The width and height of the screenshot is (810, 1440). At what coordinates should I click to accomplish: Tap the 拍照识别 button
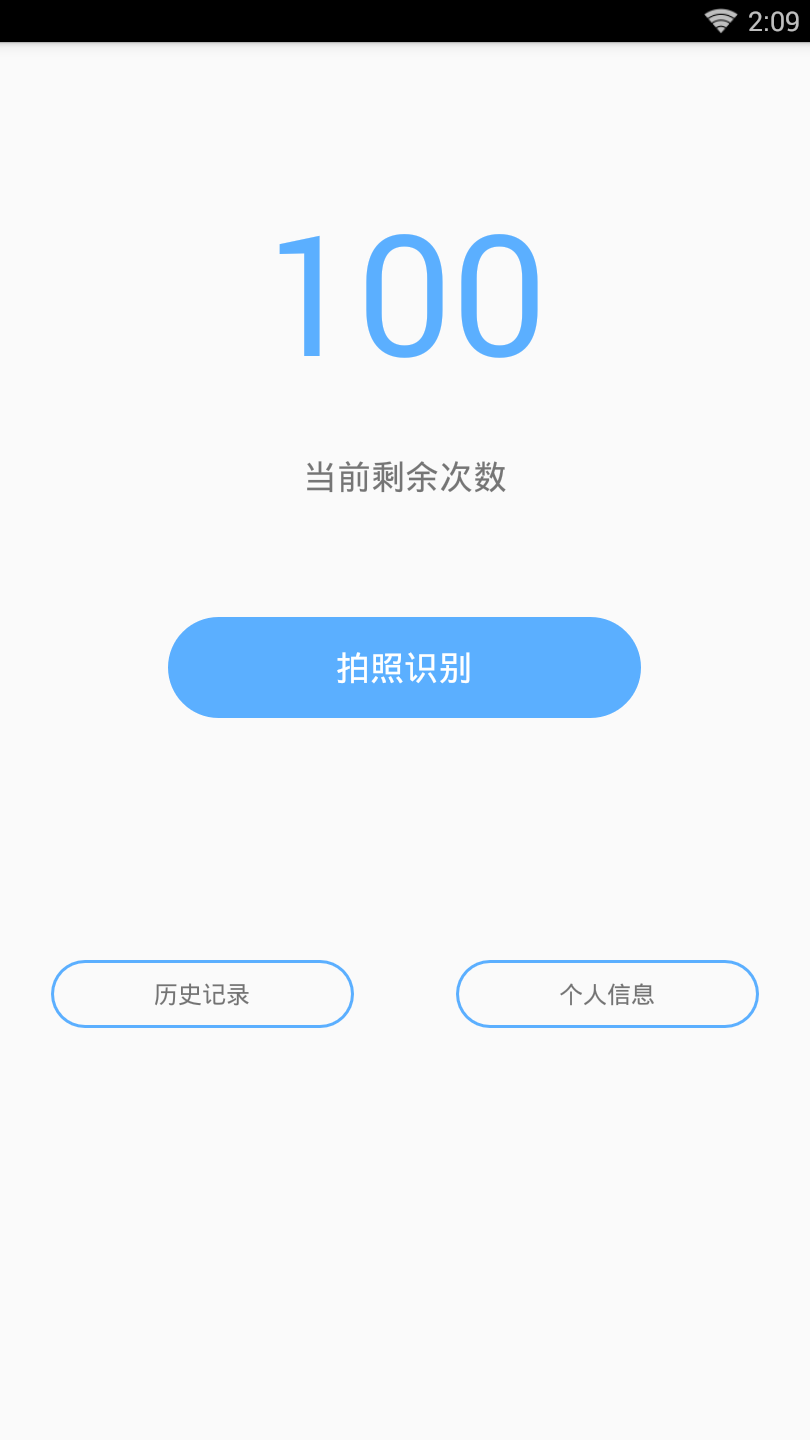pyautogui.click(x=404, y=667)
